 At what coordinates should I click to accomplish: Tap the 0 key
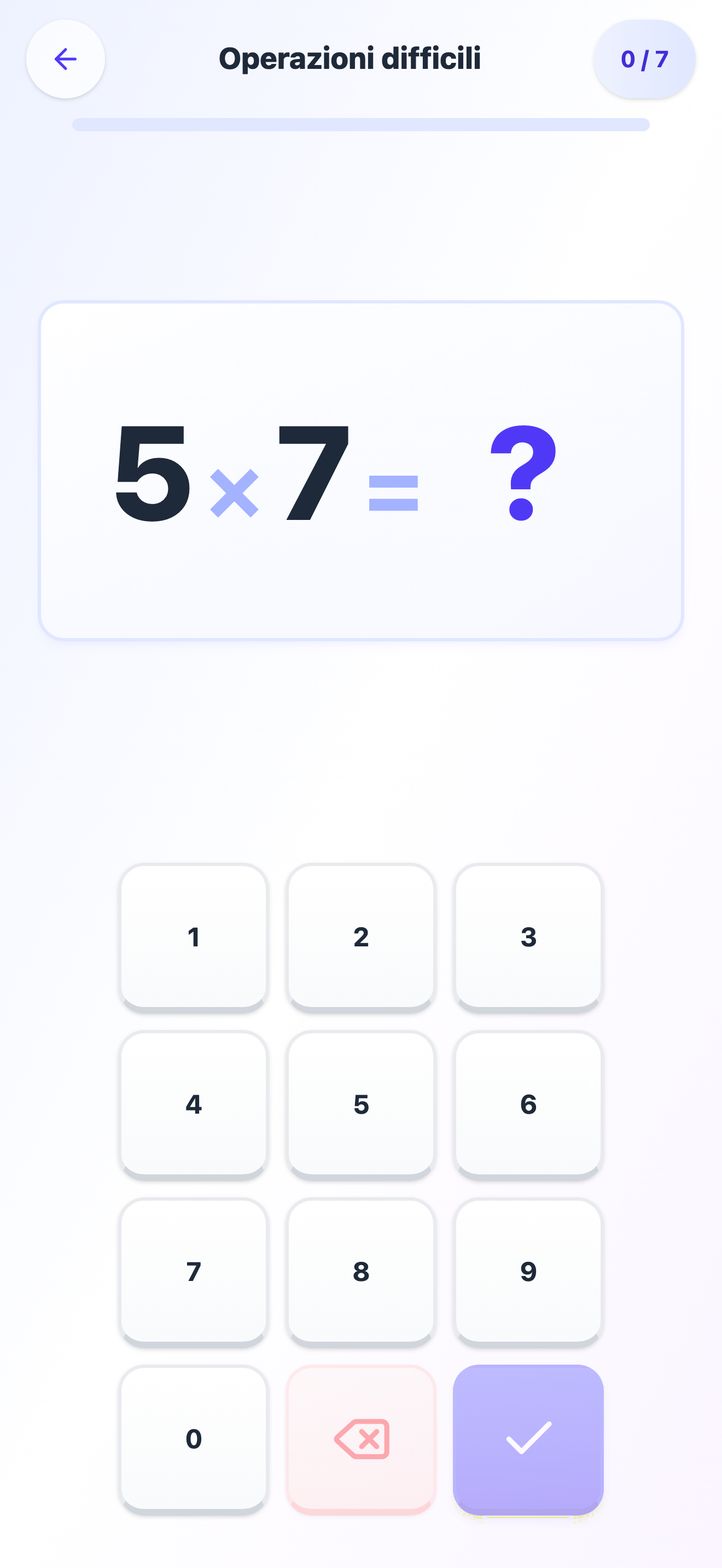[194, 1440]
